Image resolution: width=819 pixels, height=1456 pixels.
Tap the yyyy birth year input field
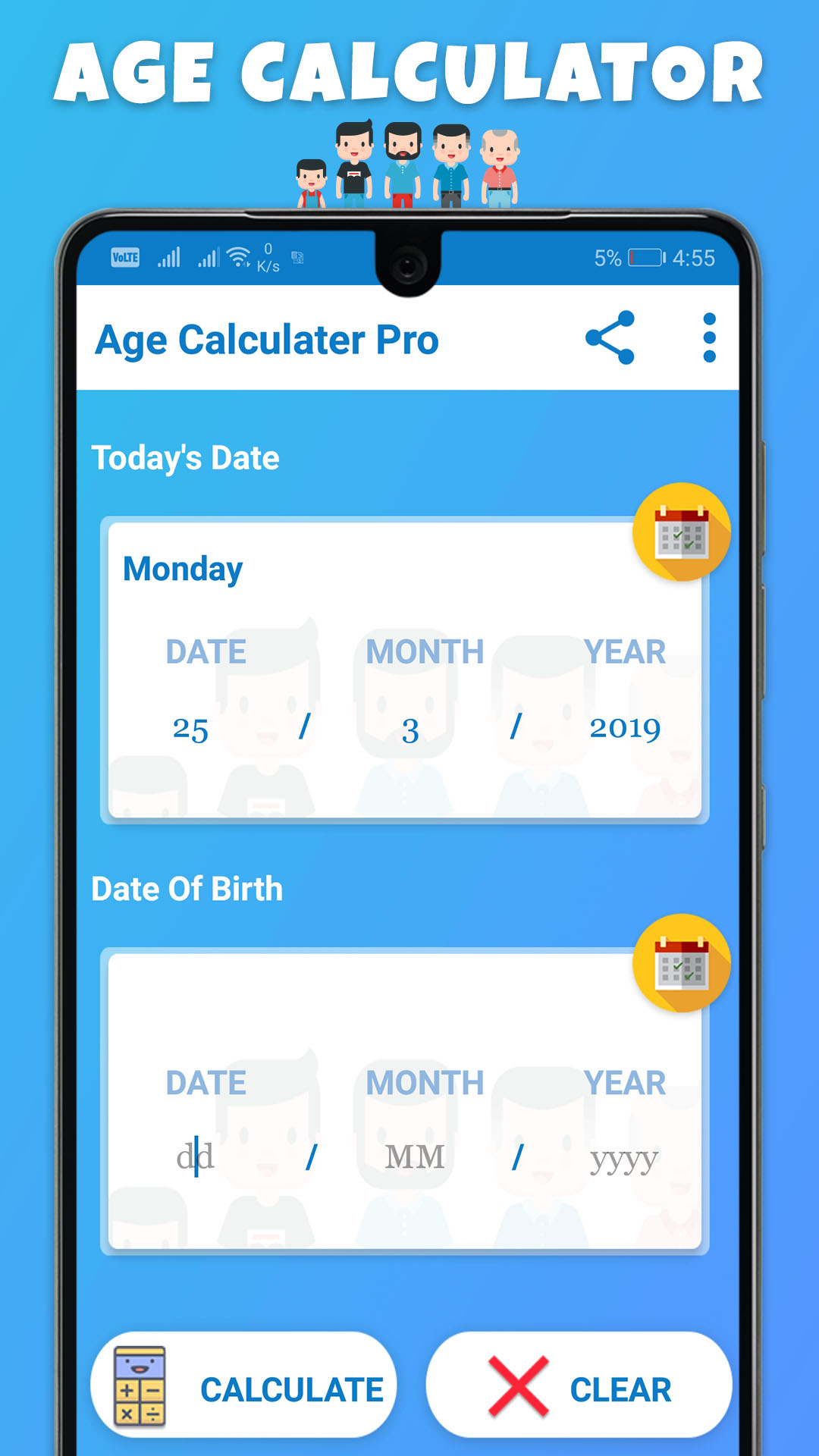tap(623, 1156)
